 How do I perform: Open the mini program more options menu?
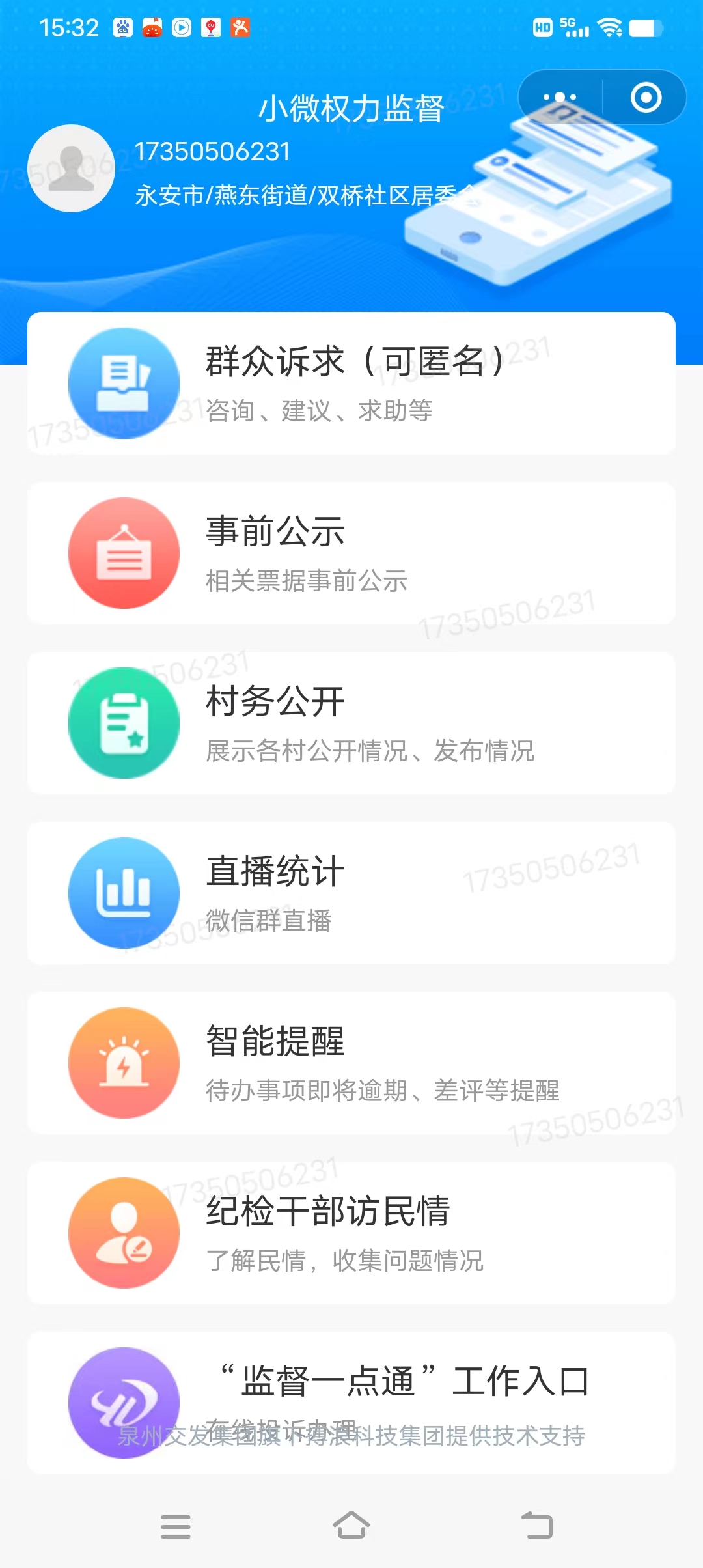pyautogui.click(x=560, y=98)
